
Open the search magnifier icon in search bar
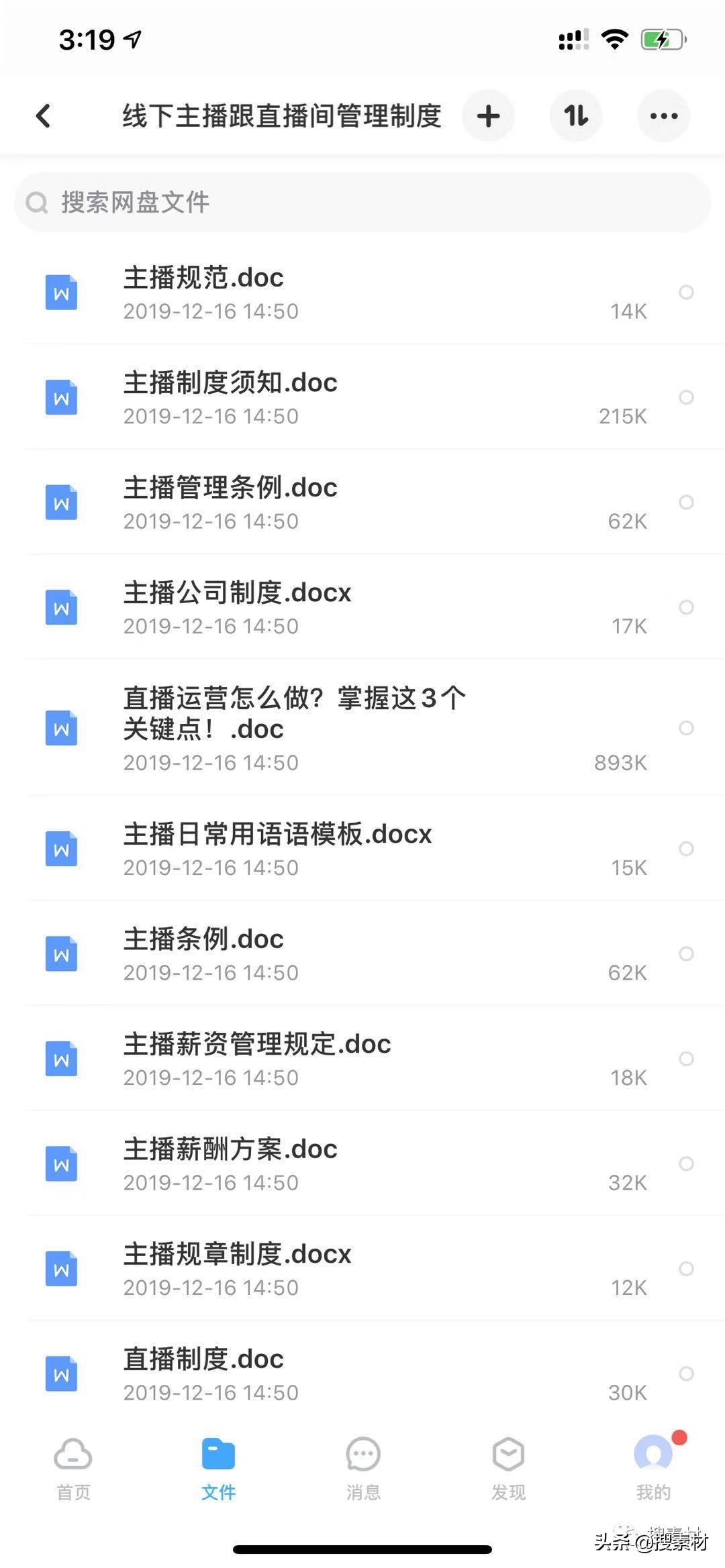(37, 203)
